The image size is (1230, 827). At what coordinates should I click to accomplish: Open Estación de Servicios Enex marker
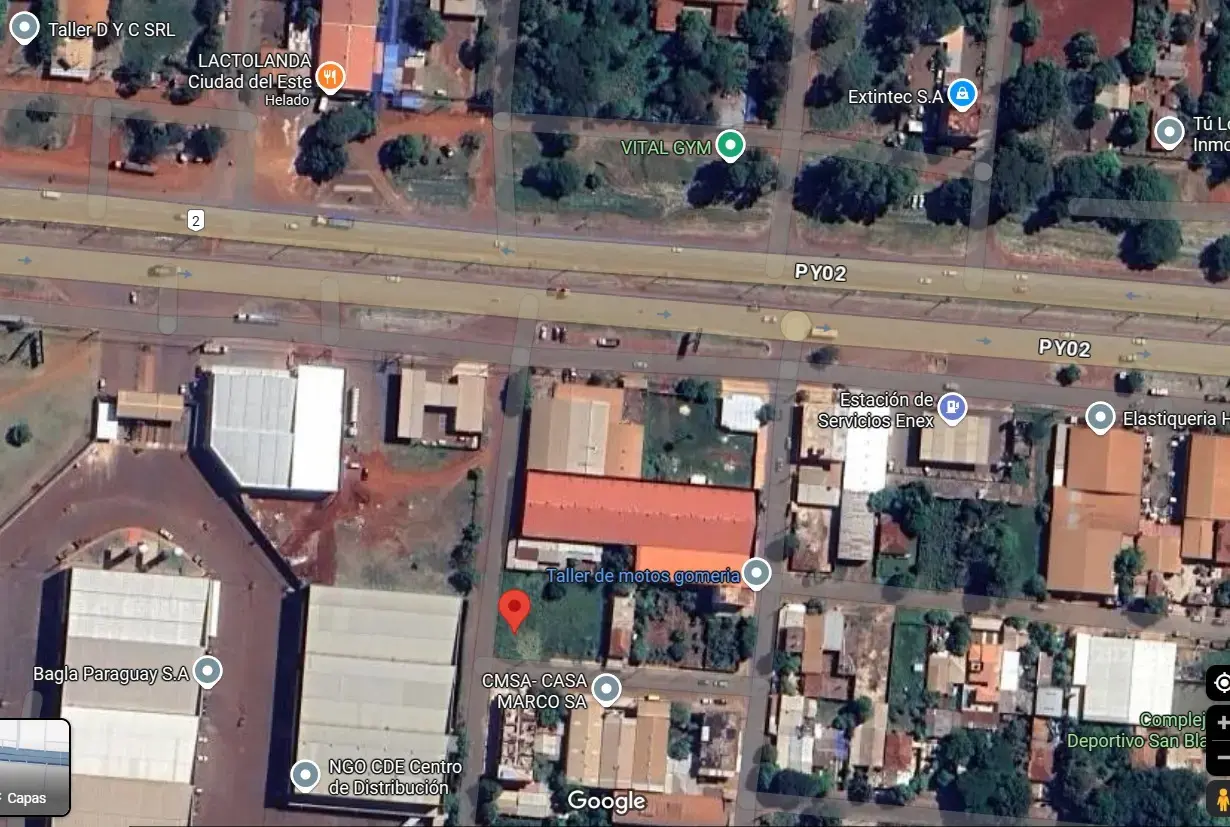pos(952,408)
